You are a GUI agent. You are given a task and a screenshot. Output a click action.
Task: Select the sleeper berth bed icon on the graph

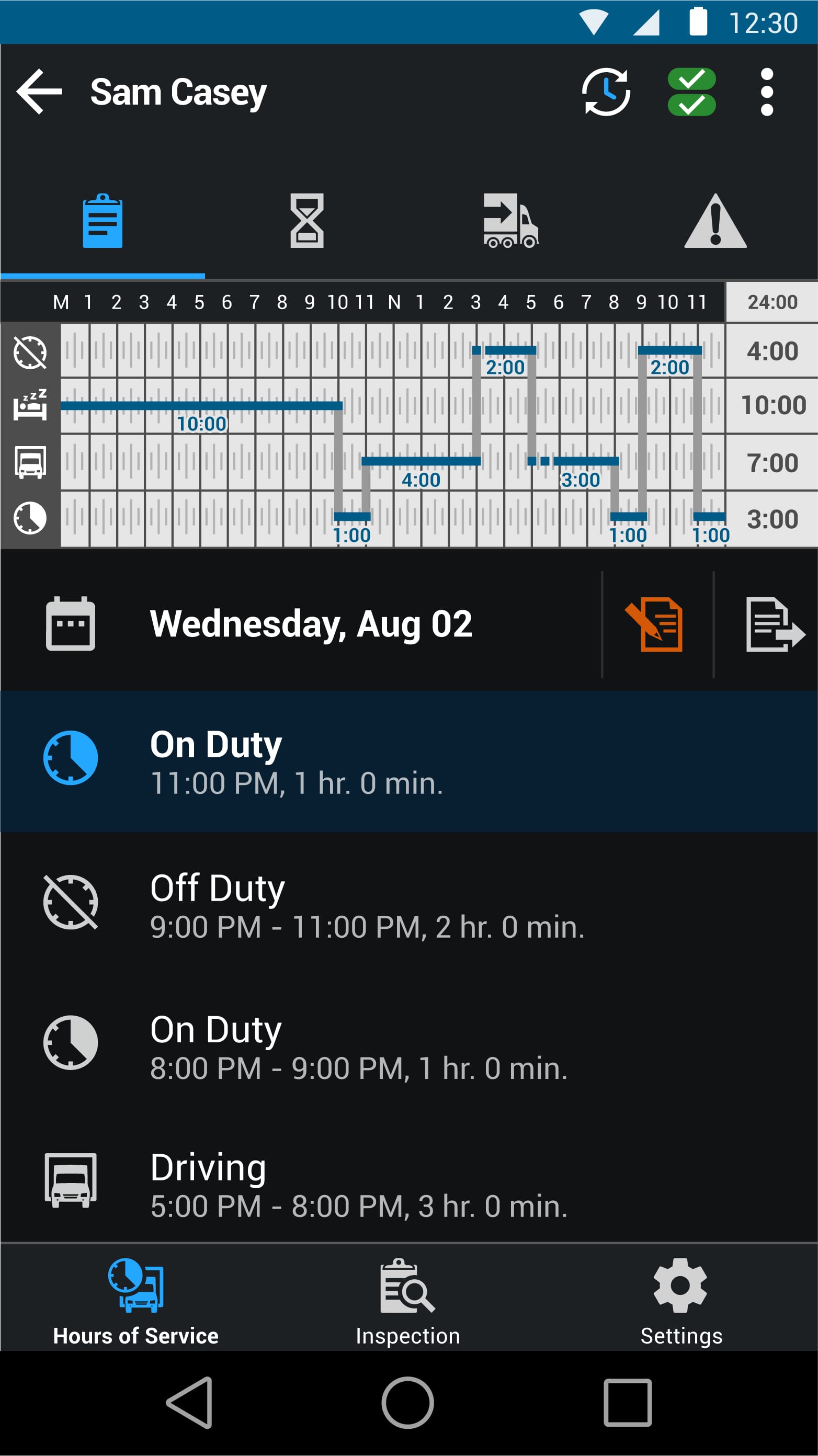pyautogui.click(x=31, y=406)
